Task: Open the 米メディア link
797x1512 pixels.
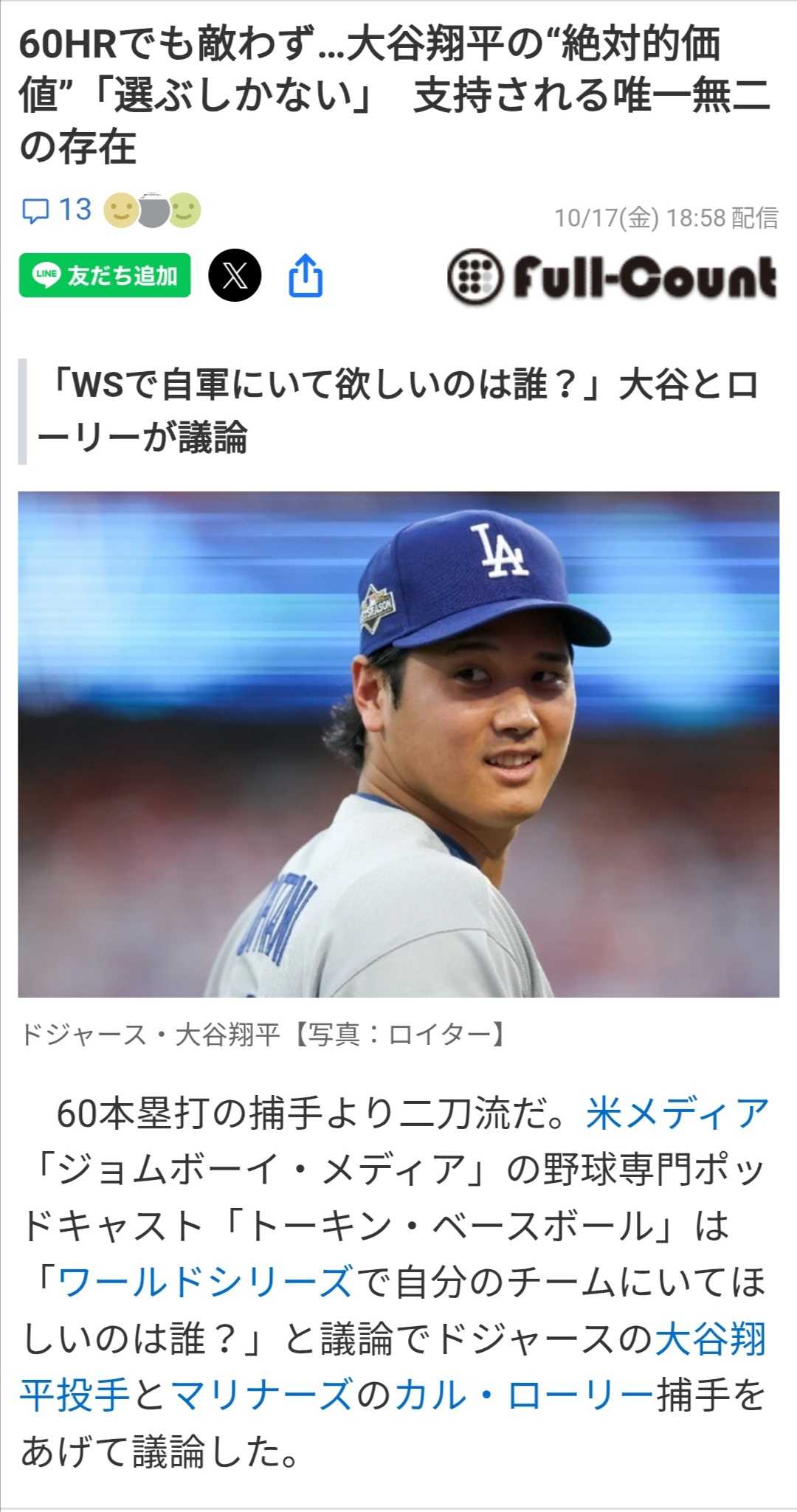Action: [x=677, y=1114]
